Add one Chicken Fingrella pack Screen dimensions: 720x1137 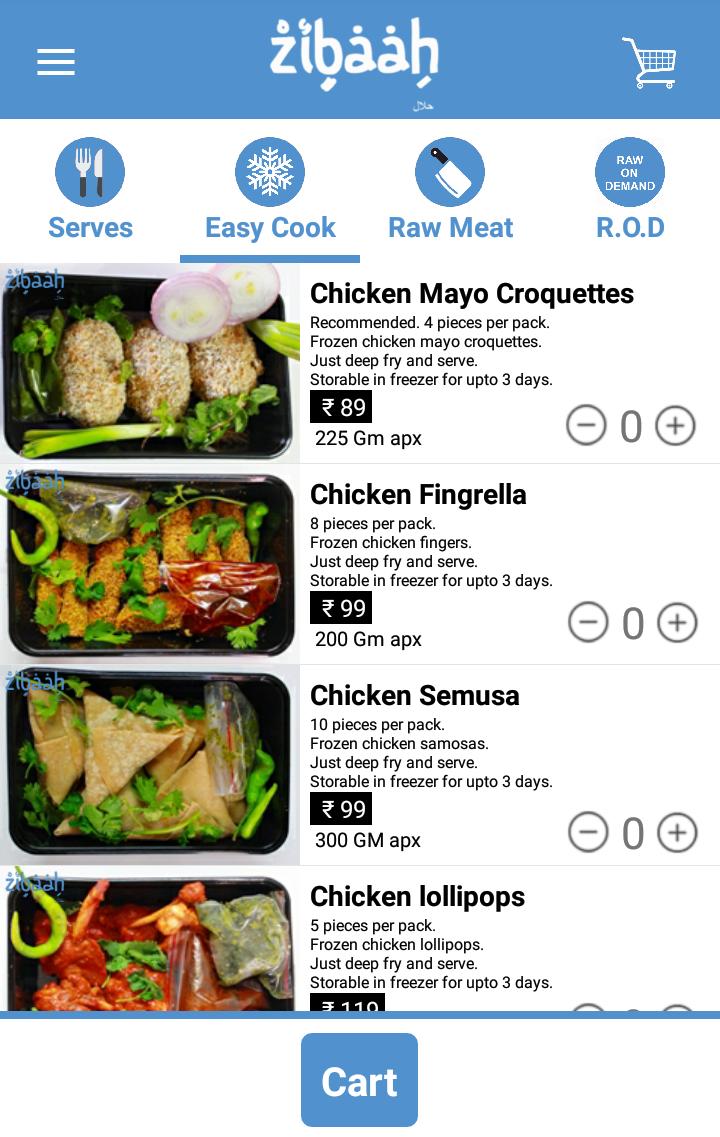coord(677,623)
